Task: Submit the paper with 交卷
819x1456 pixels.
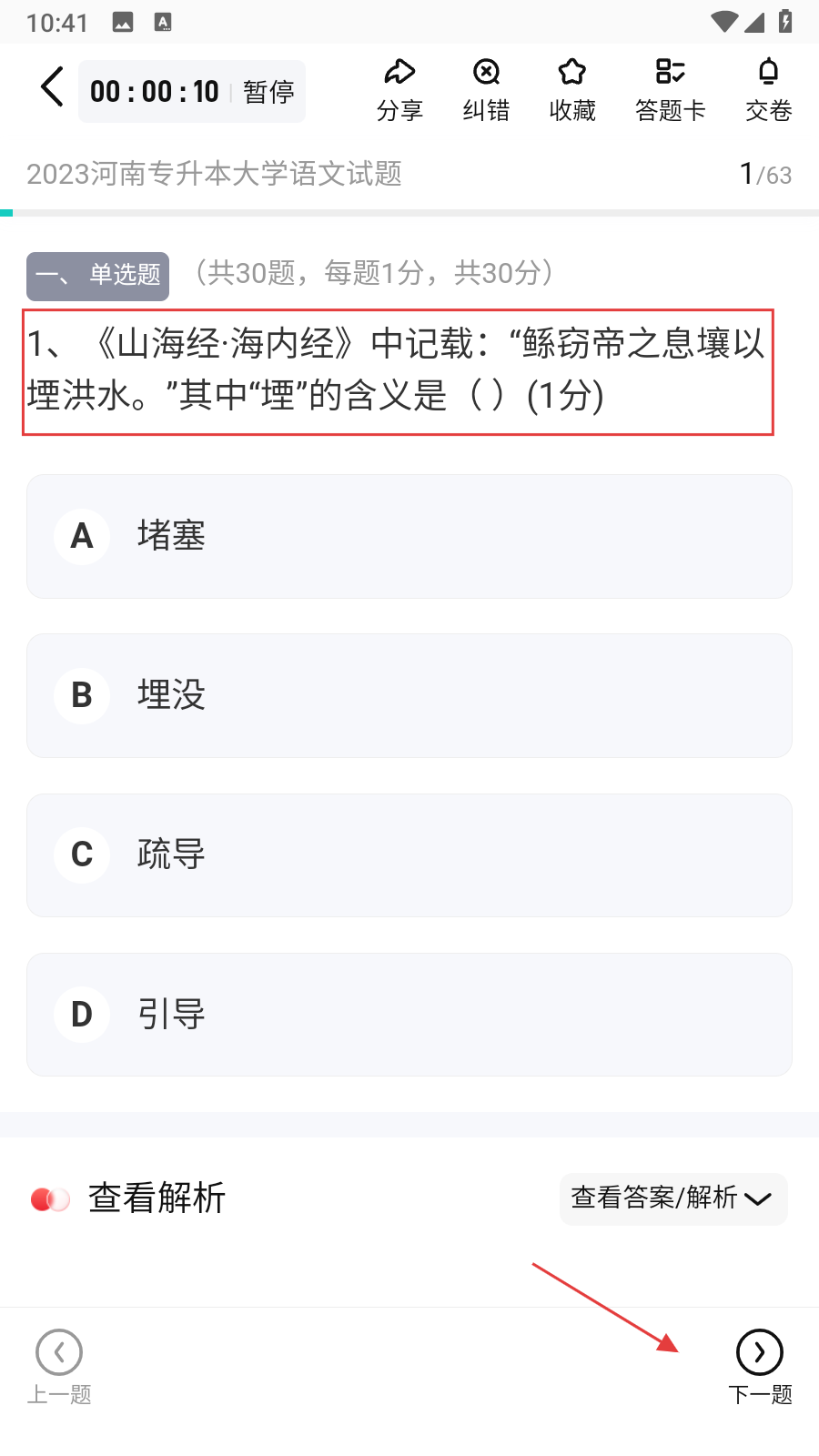Action: 769,90
